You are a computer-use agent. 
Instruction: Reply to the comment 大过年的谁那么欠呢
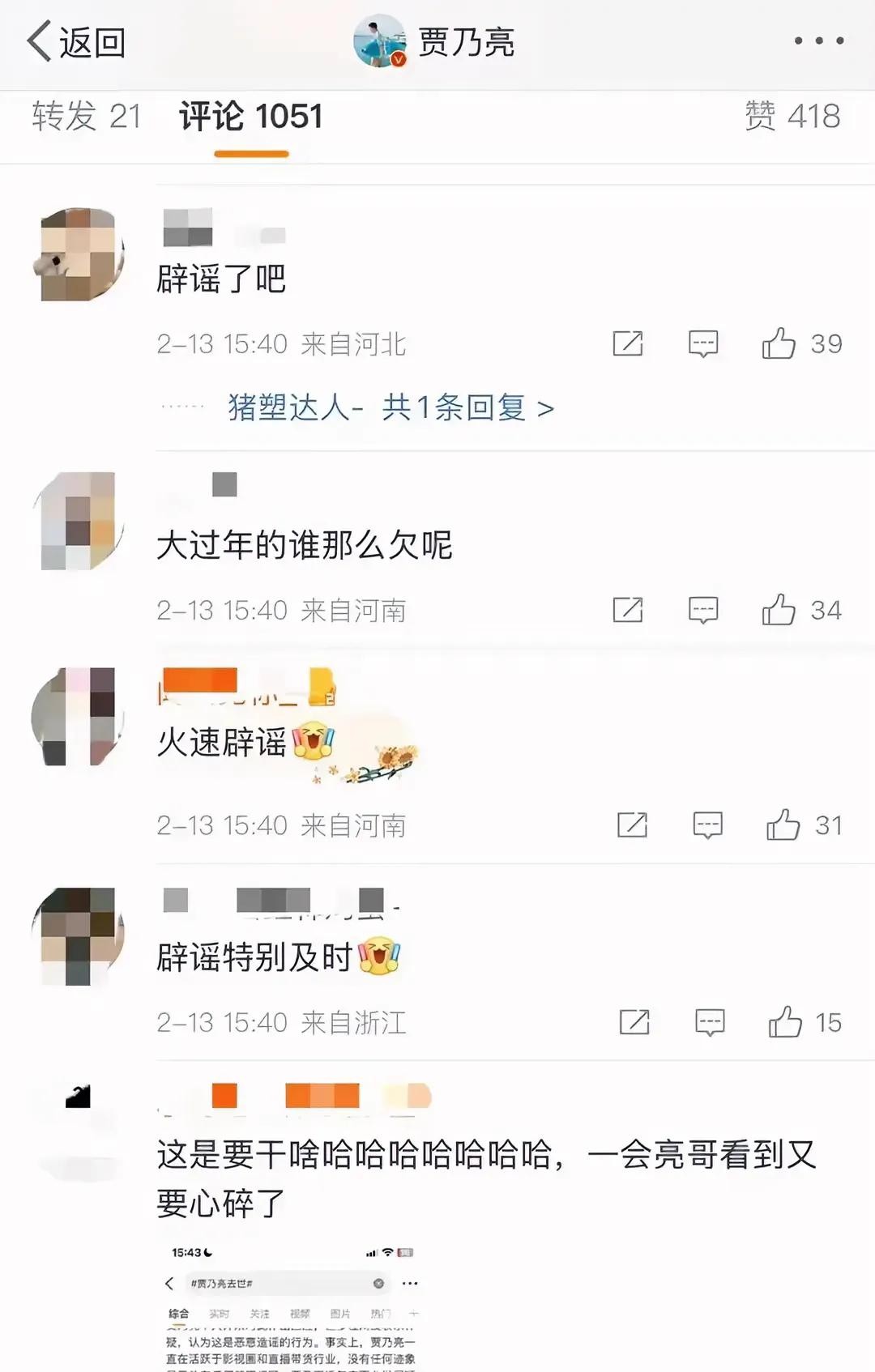click(702, 610)
